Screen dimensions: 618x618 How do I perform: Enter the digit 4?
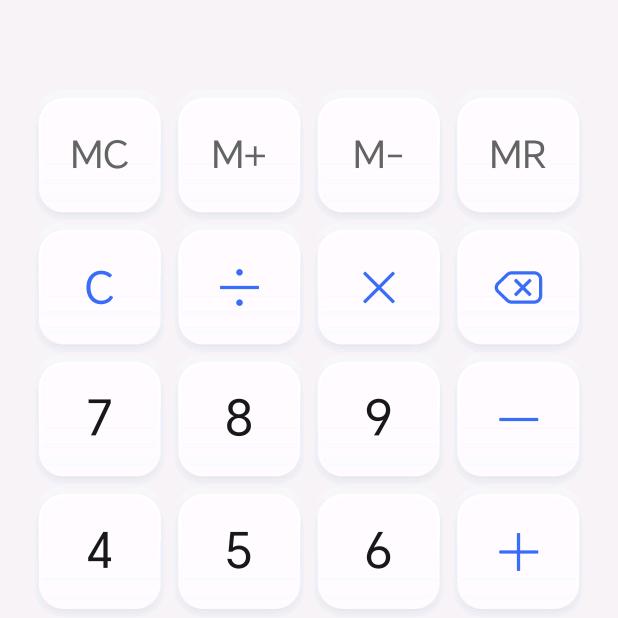99,551
